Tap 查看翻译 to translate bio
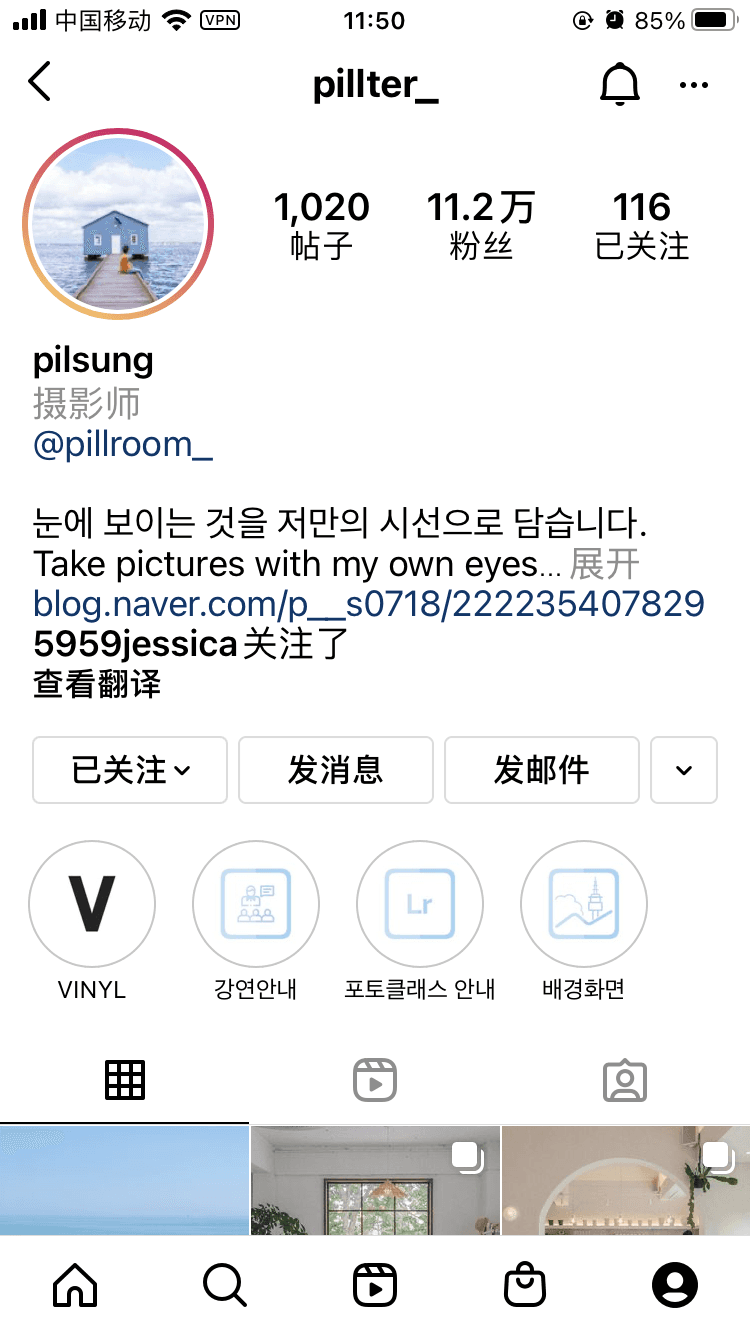The height and width of the screenshot is (1334, 750). [x=97, y=684]
